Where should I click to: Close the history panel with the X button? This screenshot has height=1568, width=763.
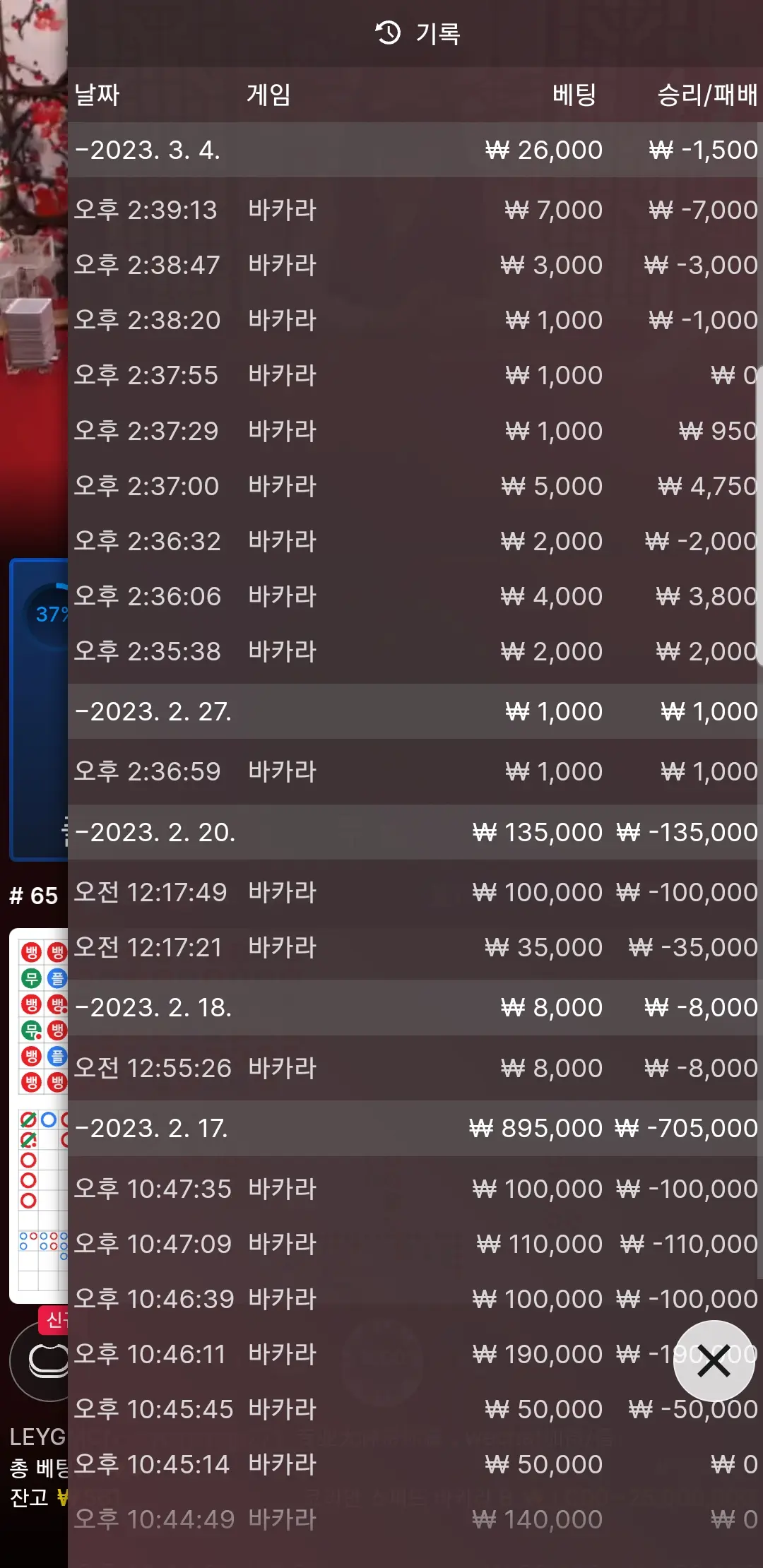coord(714,1360)
